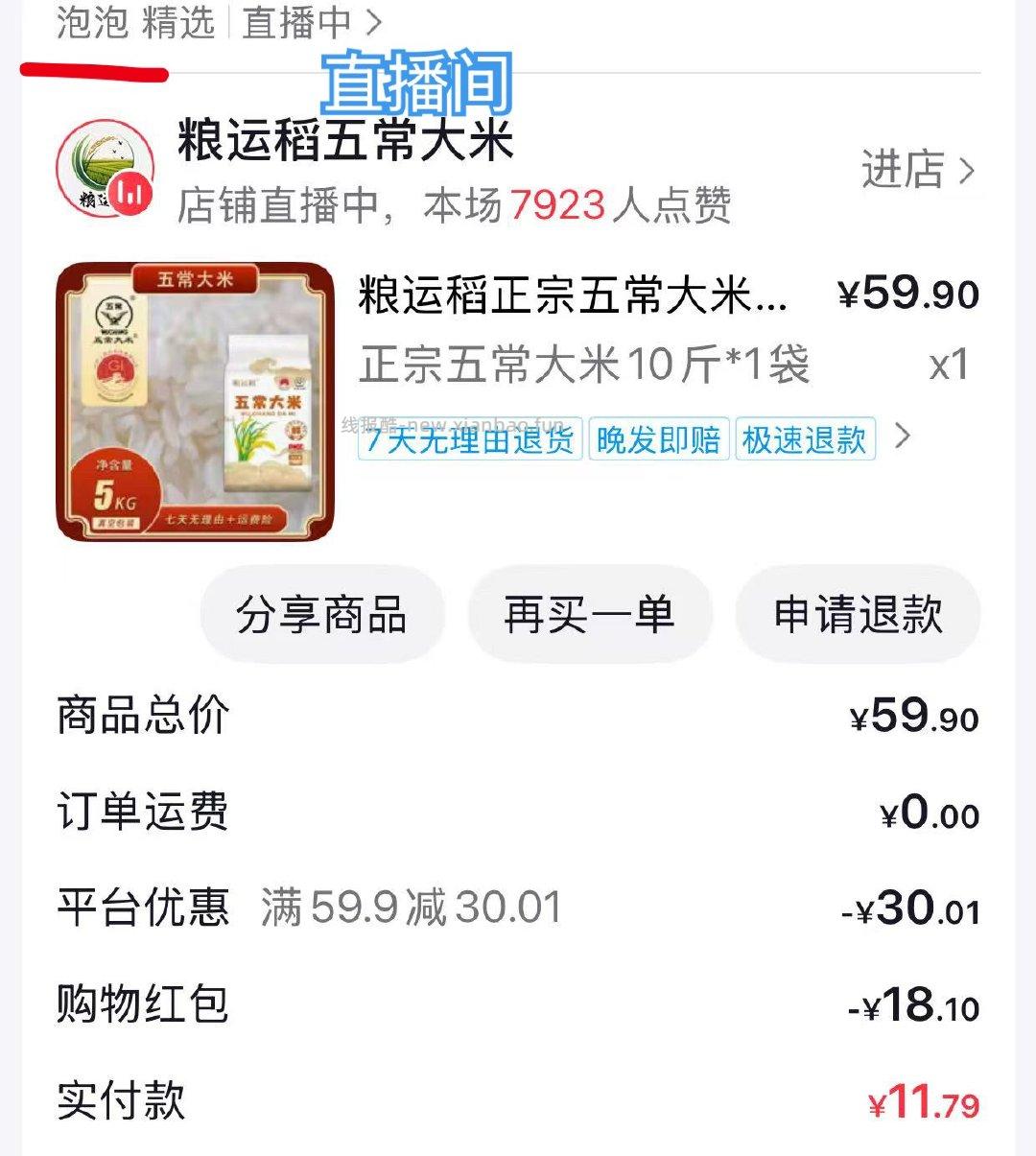1036x1156 pixels.
Task: Tap the arrow beside 进店
Action: click(x=967, y=169)
